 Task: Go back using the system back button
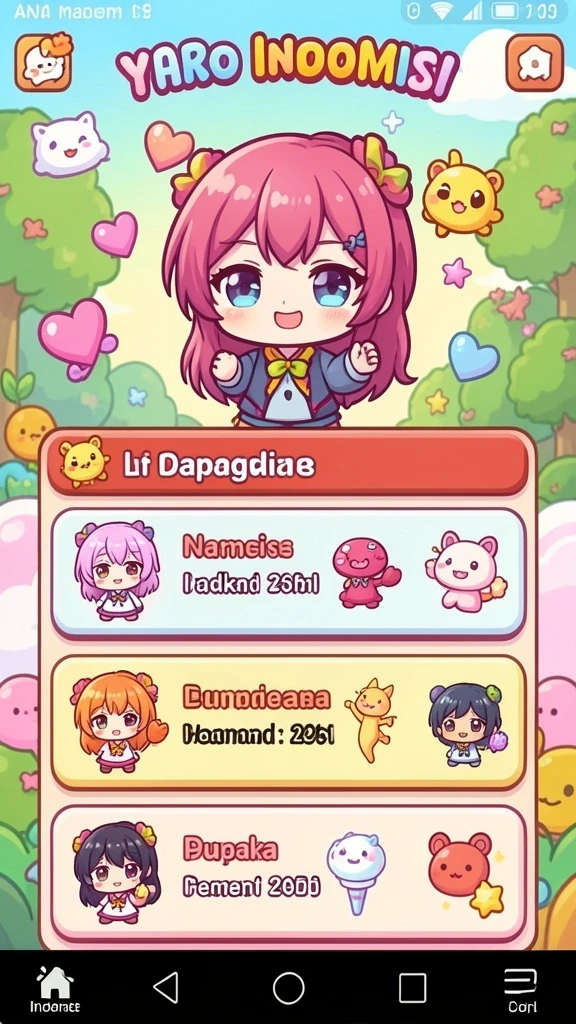167,987
